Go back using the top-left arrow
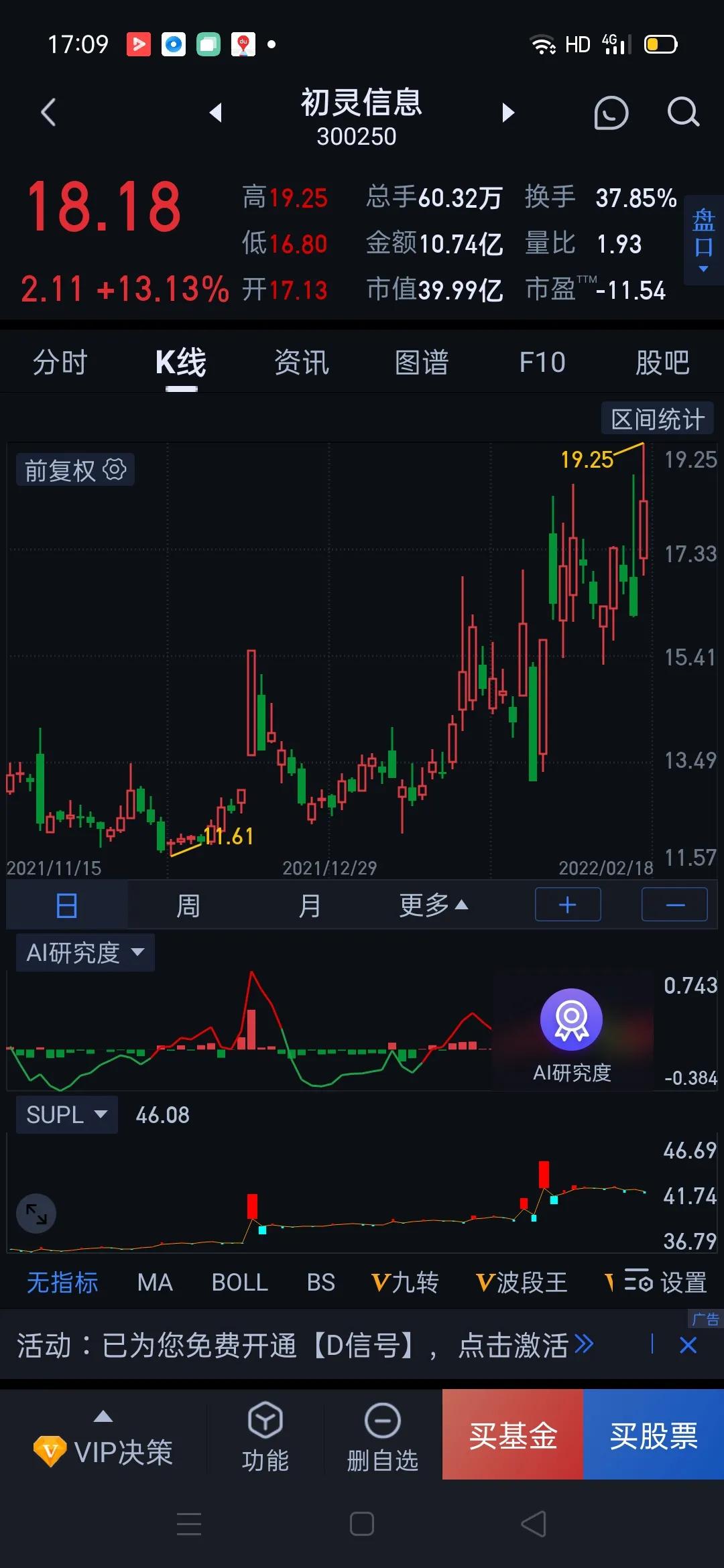The width and height of the screenshot is (724, 1568). click(x=48, y=112)
